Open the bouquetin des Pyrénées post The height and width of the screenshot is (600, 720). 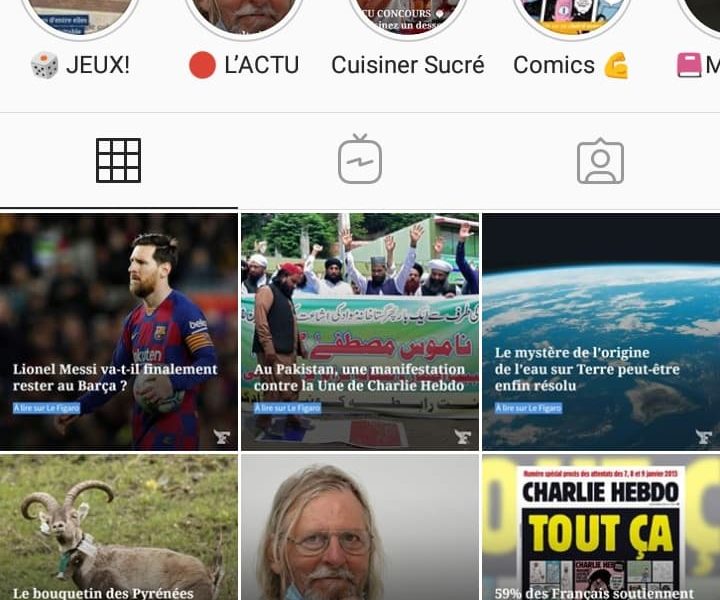(119, 528)
